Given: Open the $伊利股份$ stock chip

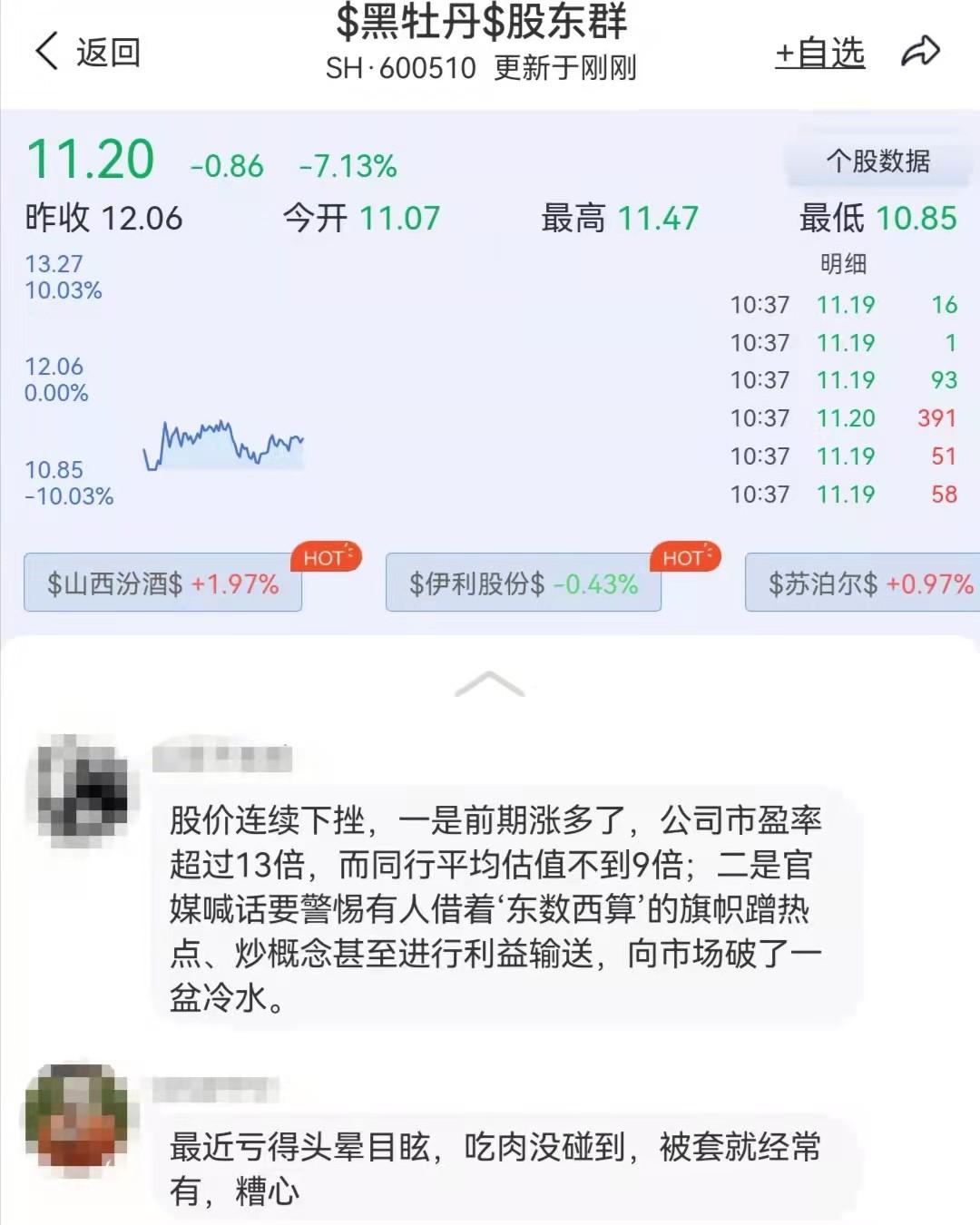Looking at the screenshot, I should (x=524, y=583).
